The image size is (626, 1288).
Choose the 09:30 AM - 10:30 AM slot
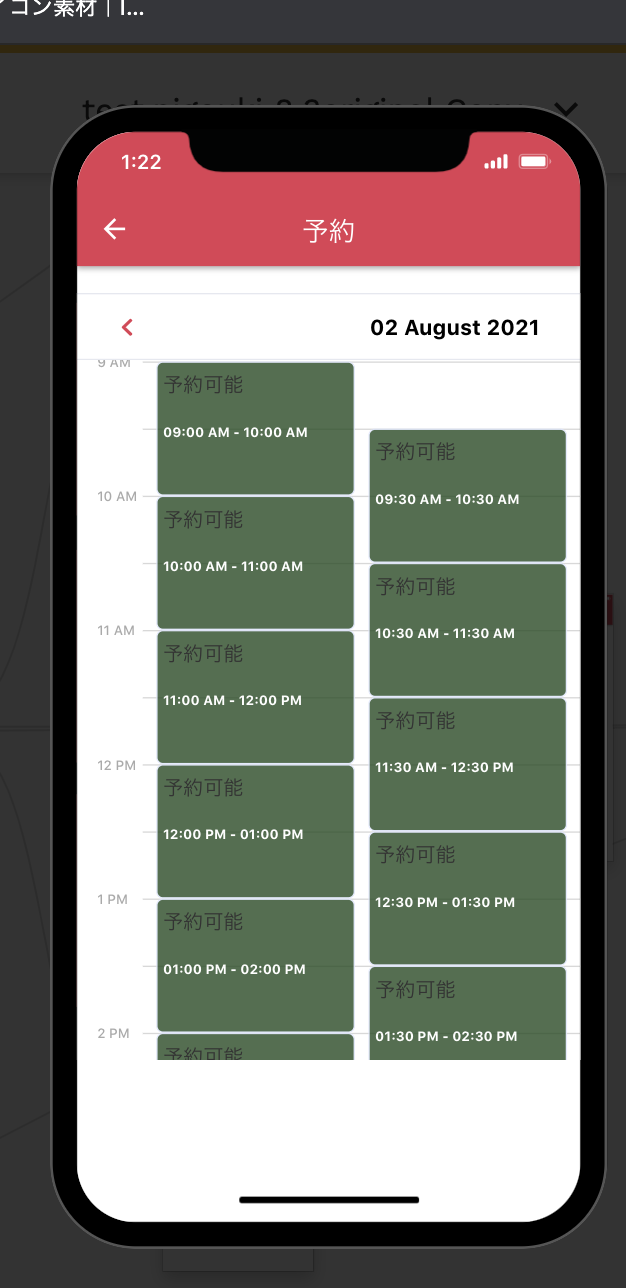(467, 495)
